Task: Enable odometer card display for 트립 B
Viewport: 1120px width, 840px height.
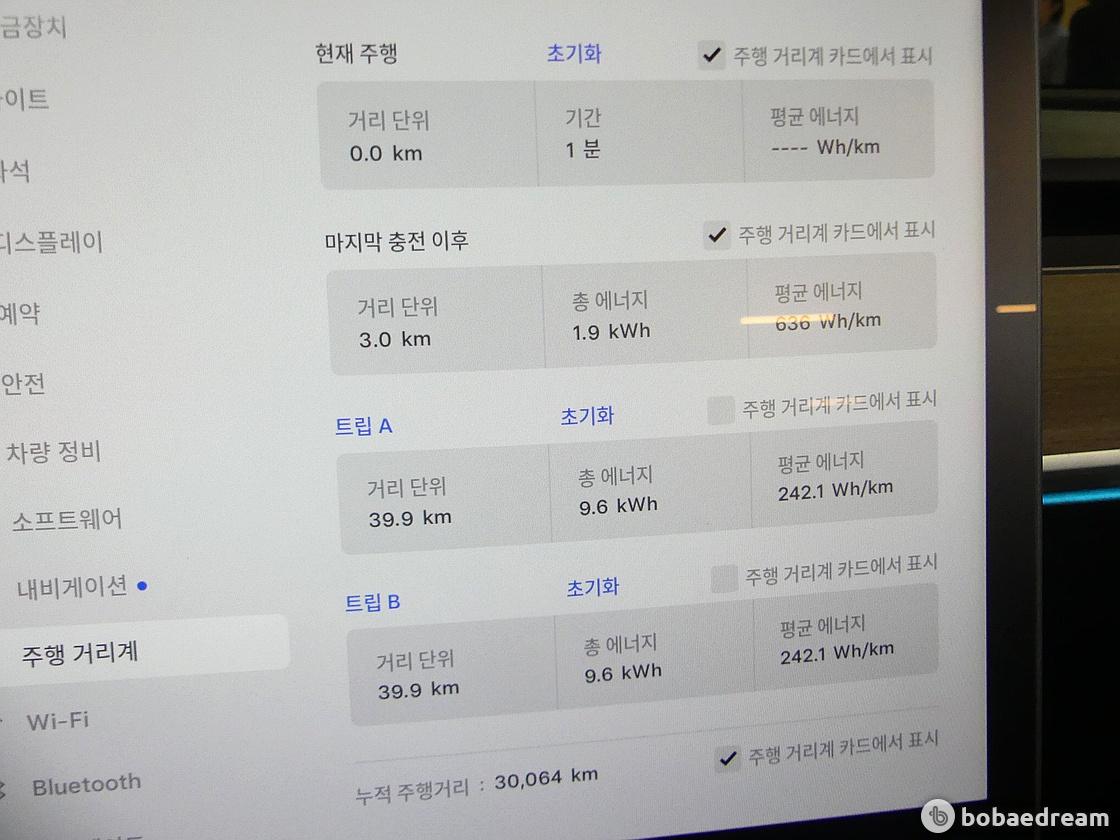Action: tap(724, 579)
